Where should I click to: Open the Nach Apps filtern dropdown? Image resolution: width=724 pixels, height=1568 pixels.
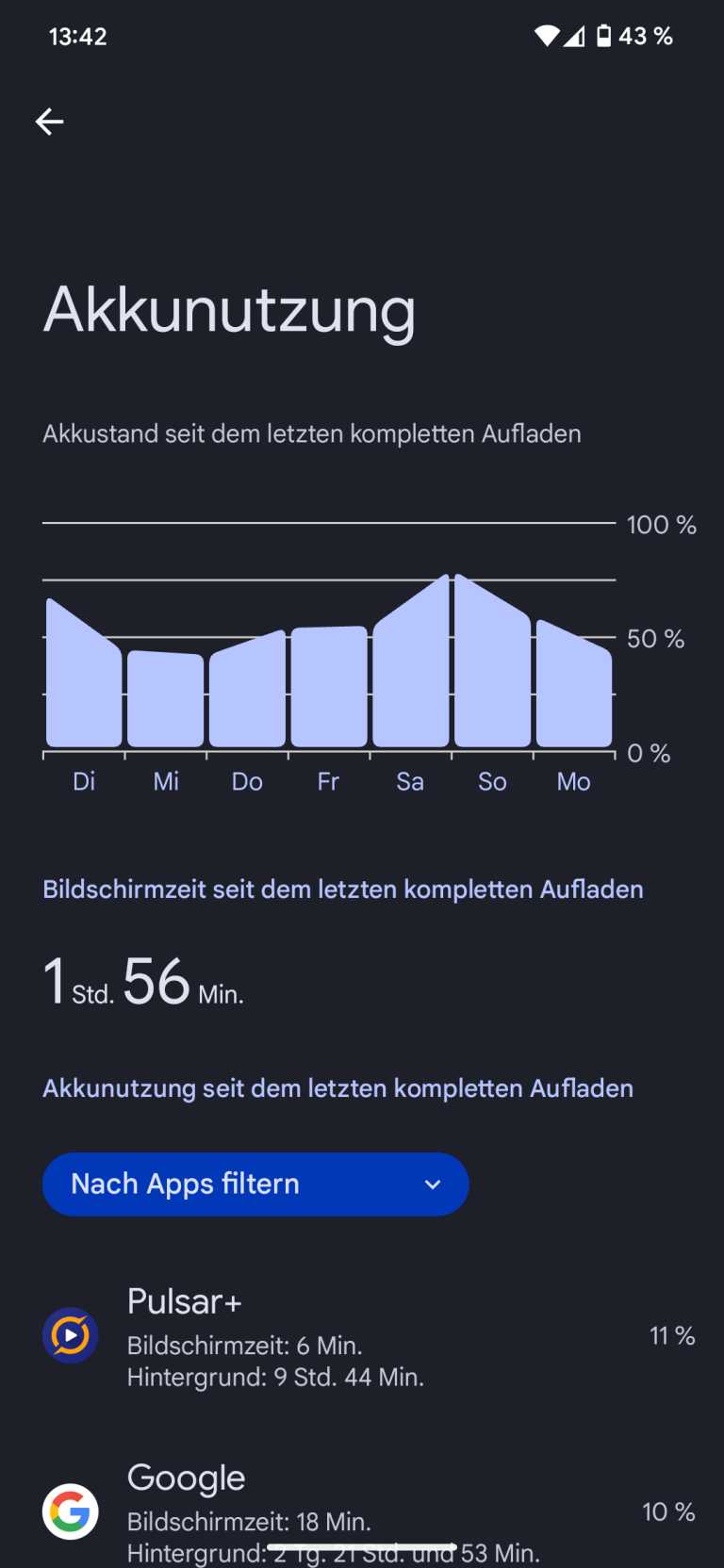tap(255, 1184)
